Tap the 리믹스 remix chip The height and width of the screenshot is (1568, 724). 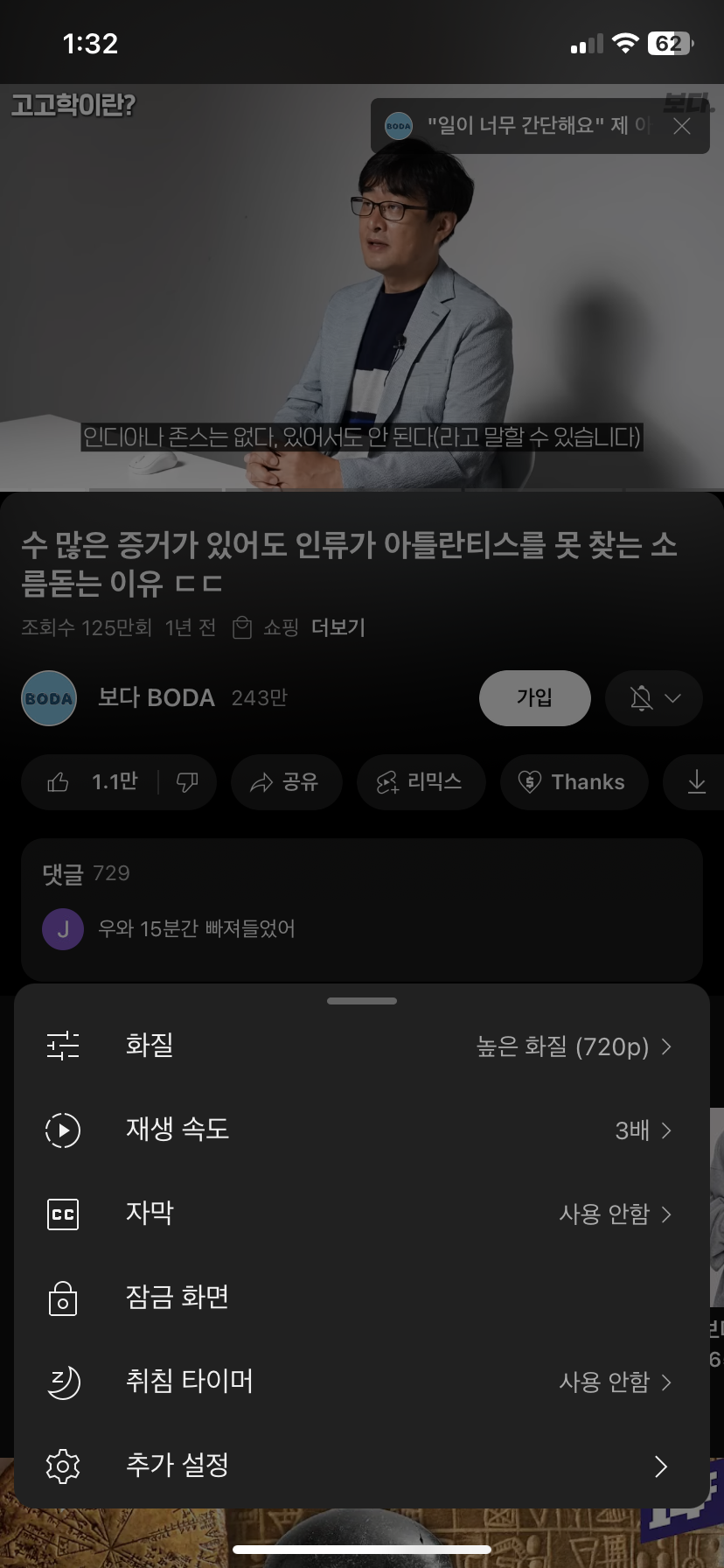421,782
